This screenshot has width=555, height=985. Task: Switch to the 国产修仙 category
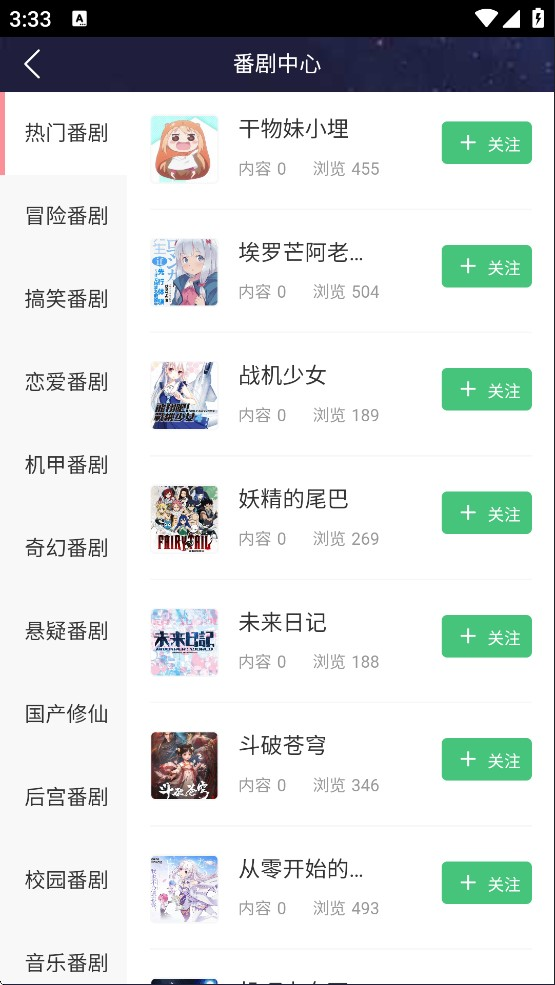pyautogui.click(x=66, y=714)
